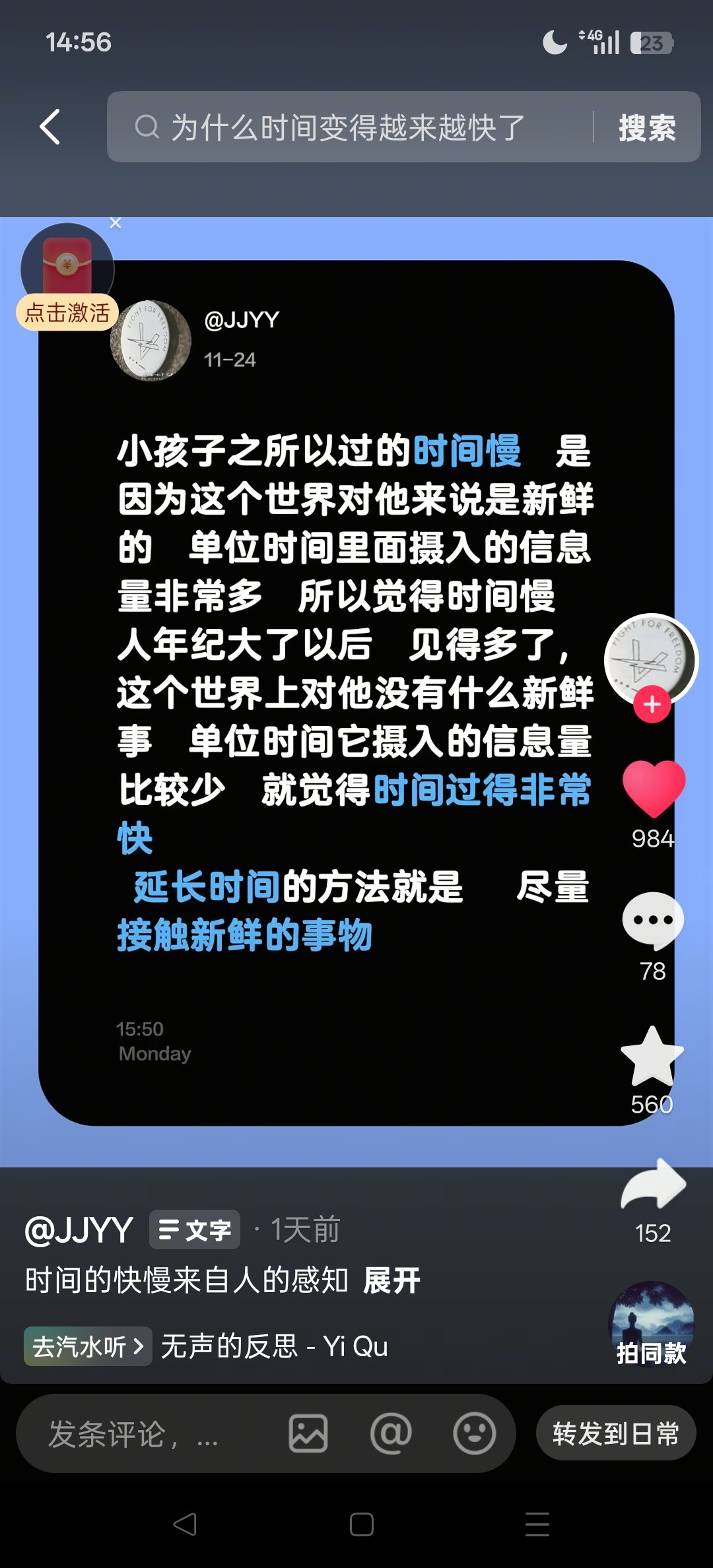Follow JJYY with the red plus button

click(x=652, y=705)
